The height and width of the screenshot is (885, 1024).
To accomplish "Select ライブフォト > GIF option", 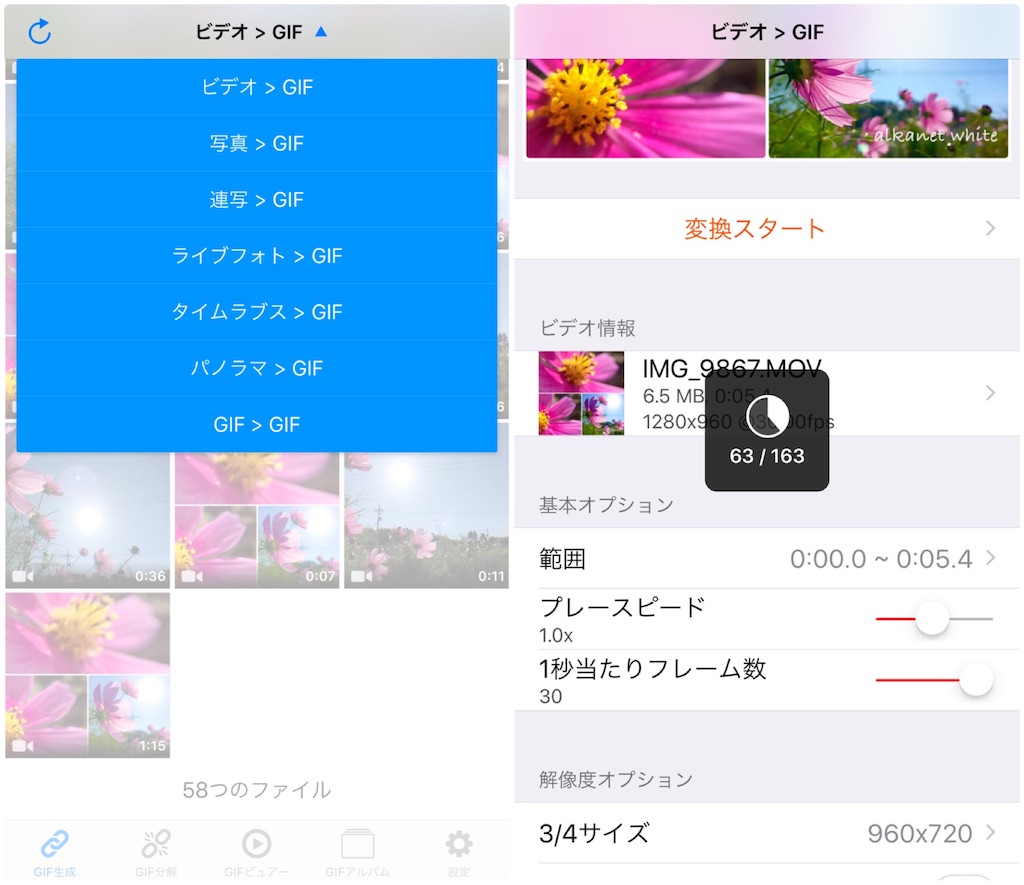I will pyautogui.click(x=257, y=256).
